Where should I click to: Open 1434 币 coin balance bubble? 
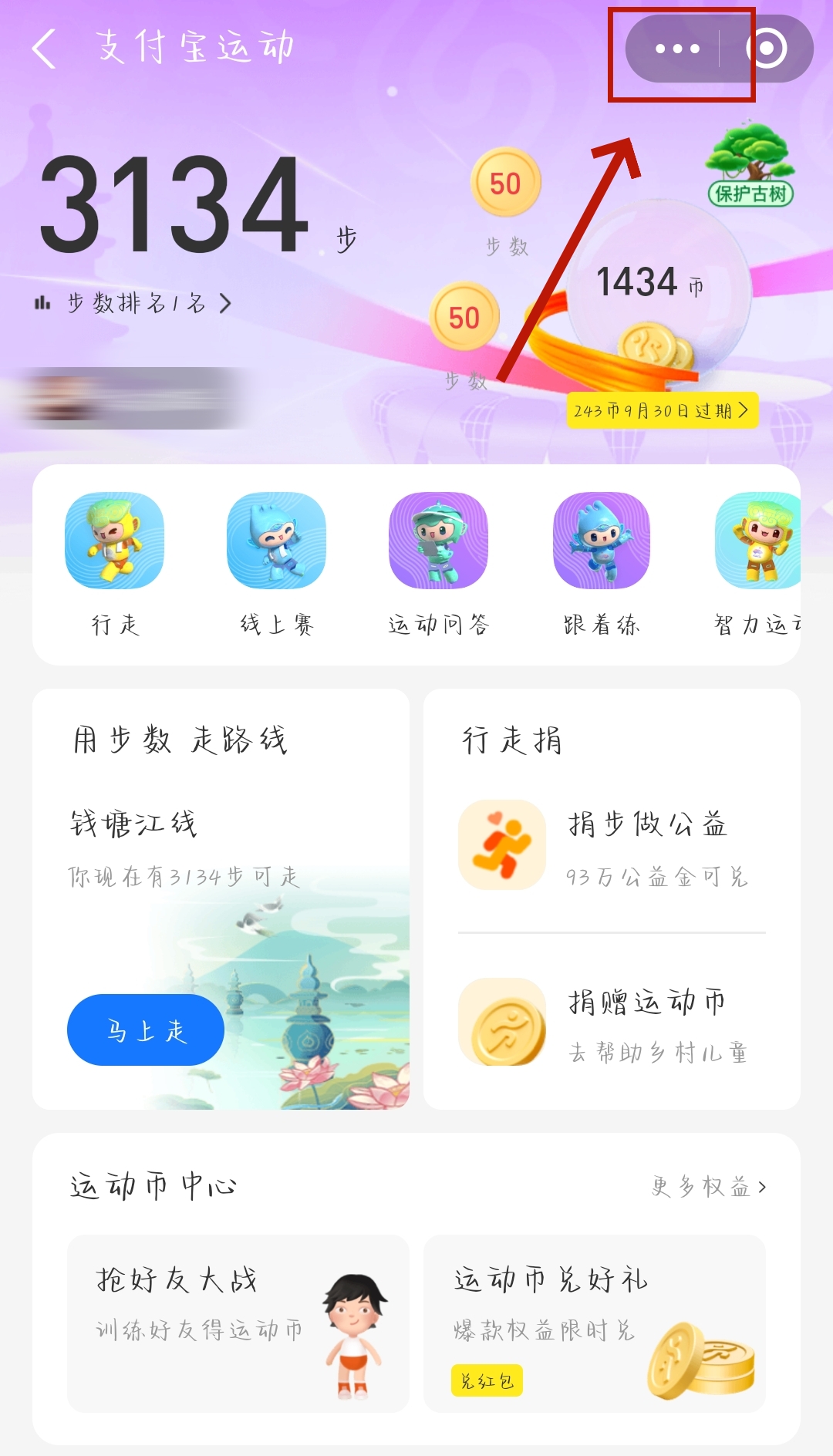tap(653, 293)
